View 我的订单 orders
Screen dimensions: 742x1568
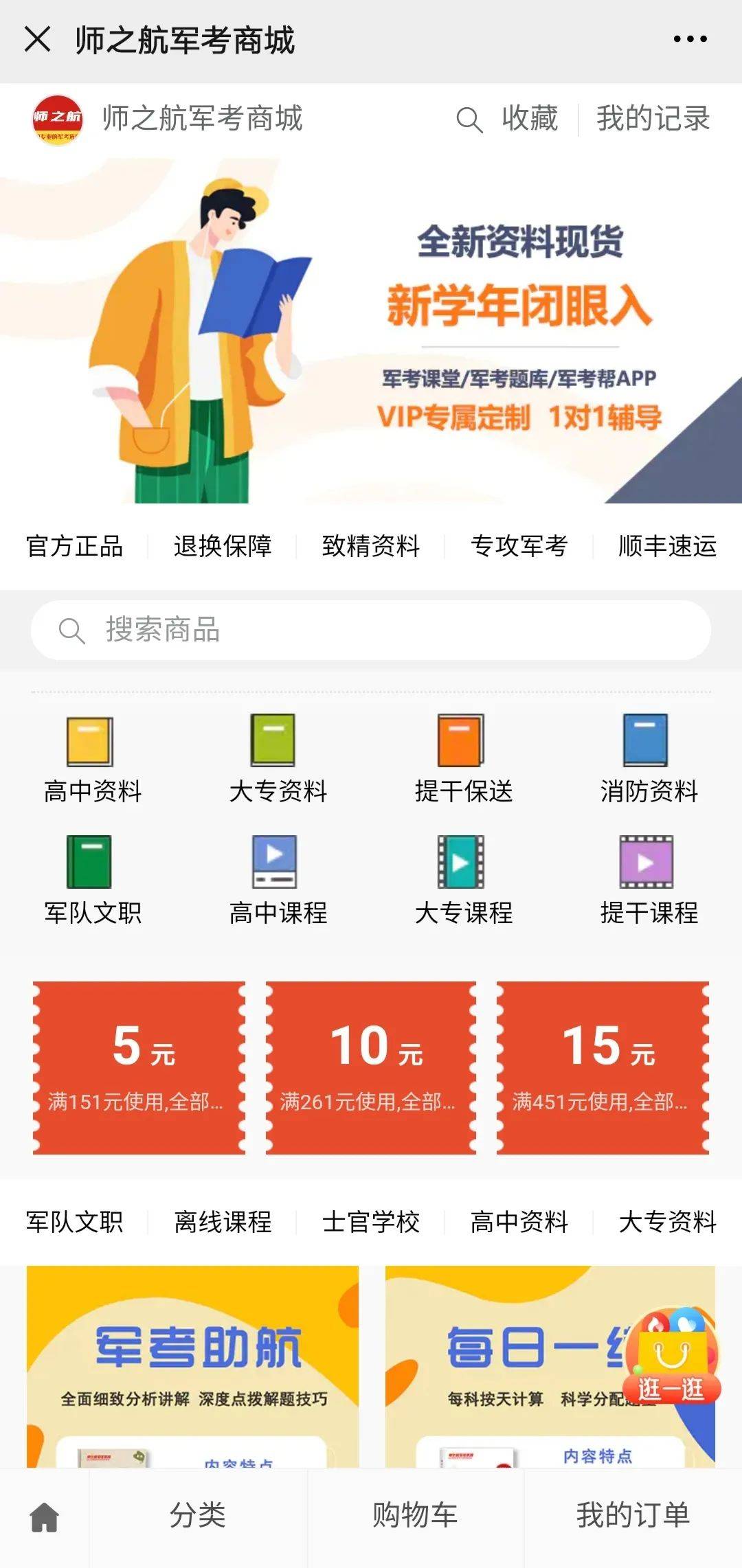(632, 1516)
